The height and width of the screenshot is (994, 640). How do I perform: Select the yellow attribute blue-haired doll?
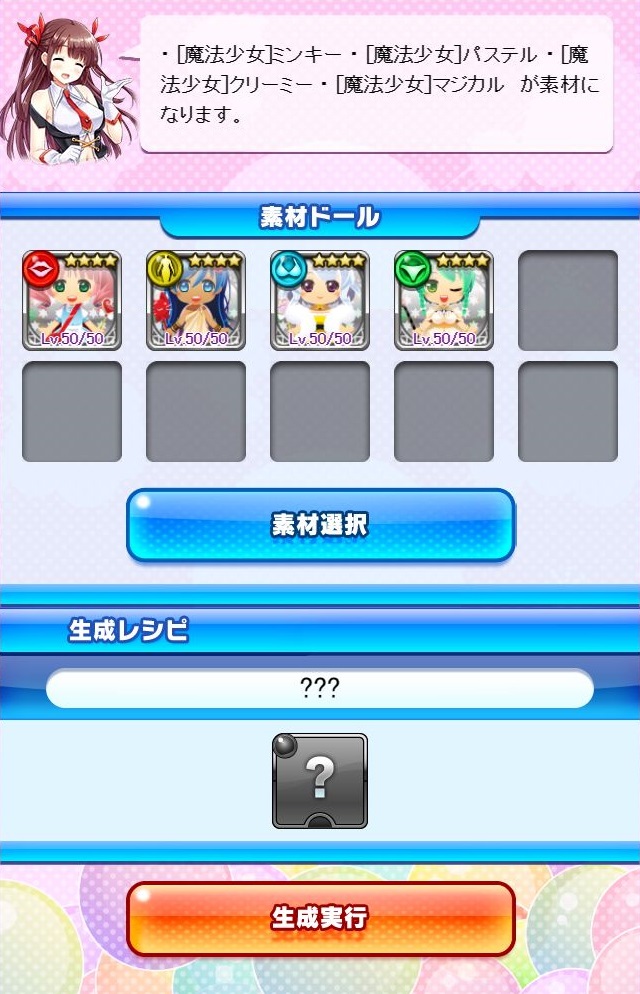[x=196, y=300]
